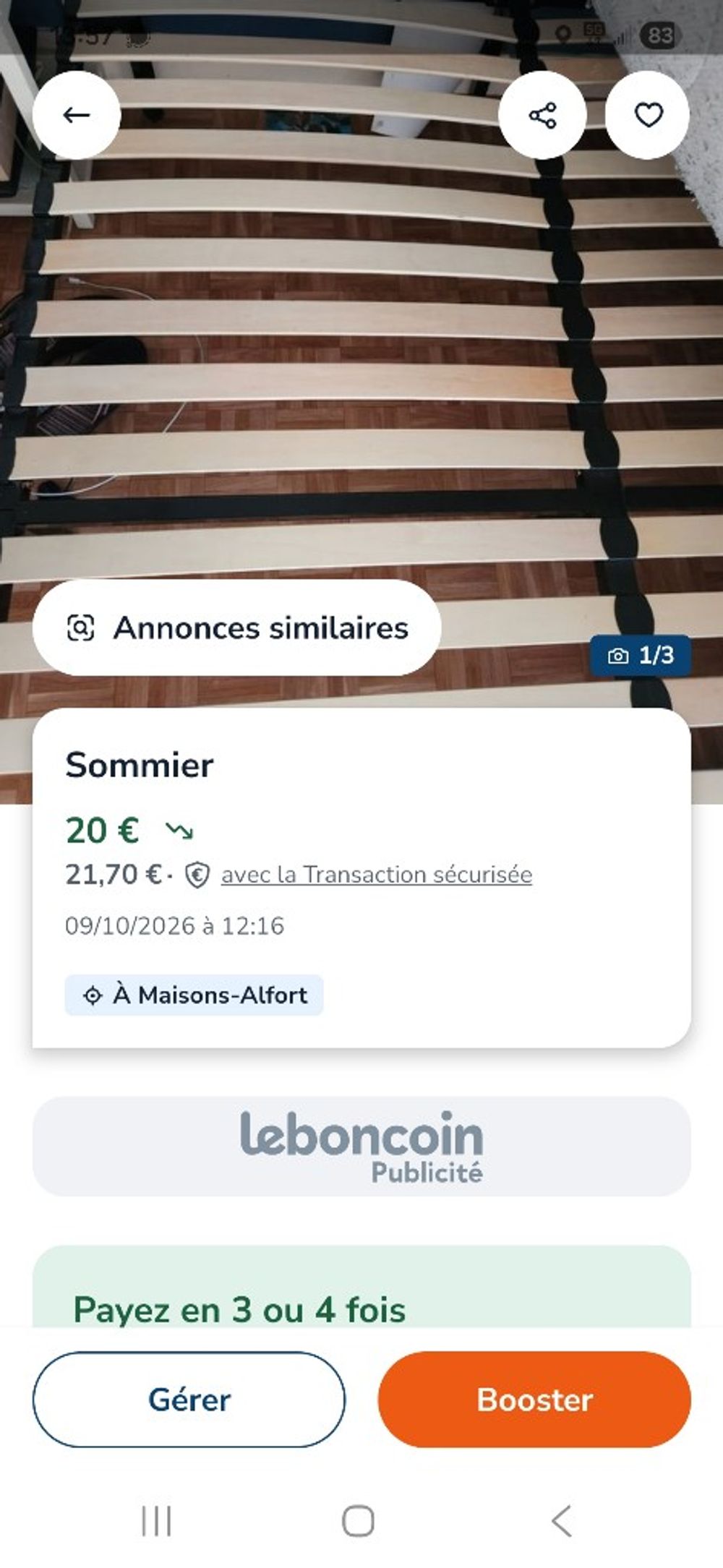Tap the system home button
This screenshot has width=723, height=1568.
358,1521
